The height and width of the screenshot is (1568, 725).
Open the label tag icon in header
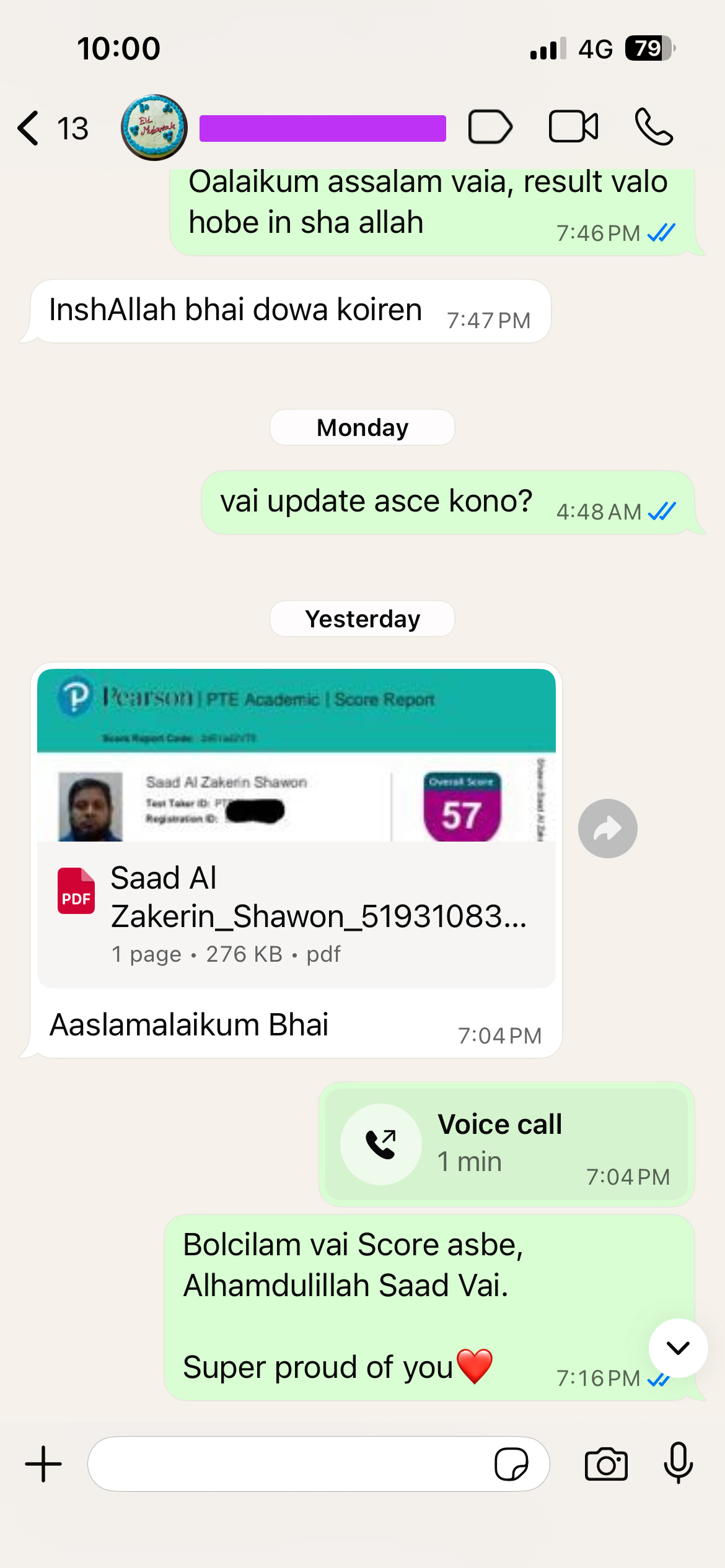pyautogui.click(x=490, y=128)
